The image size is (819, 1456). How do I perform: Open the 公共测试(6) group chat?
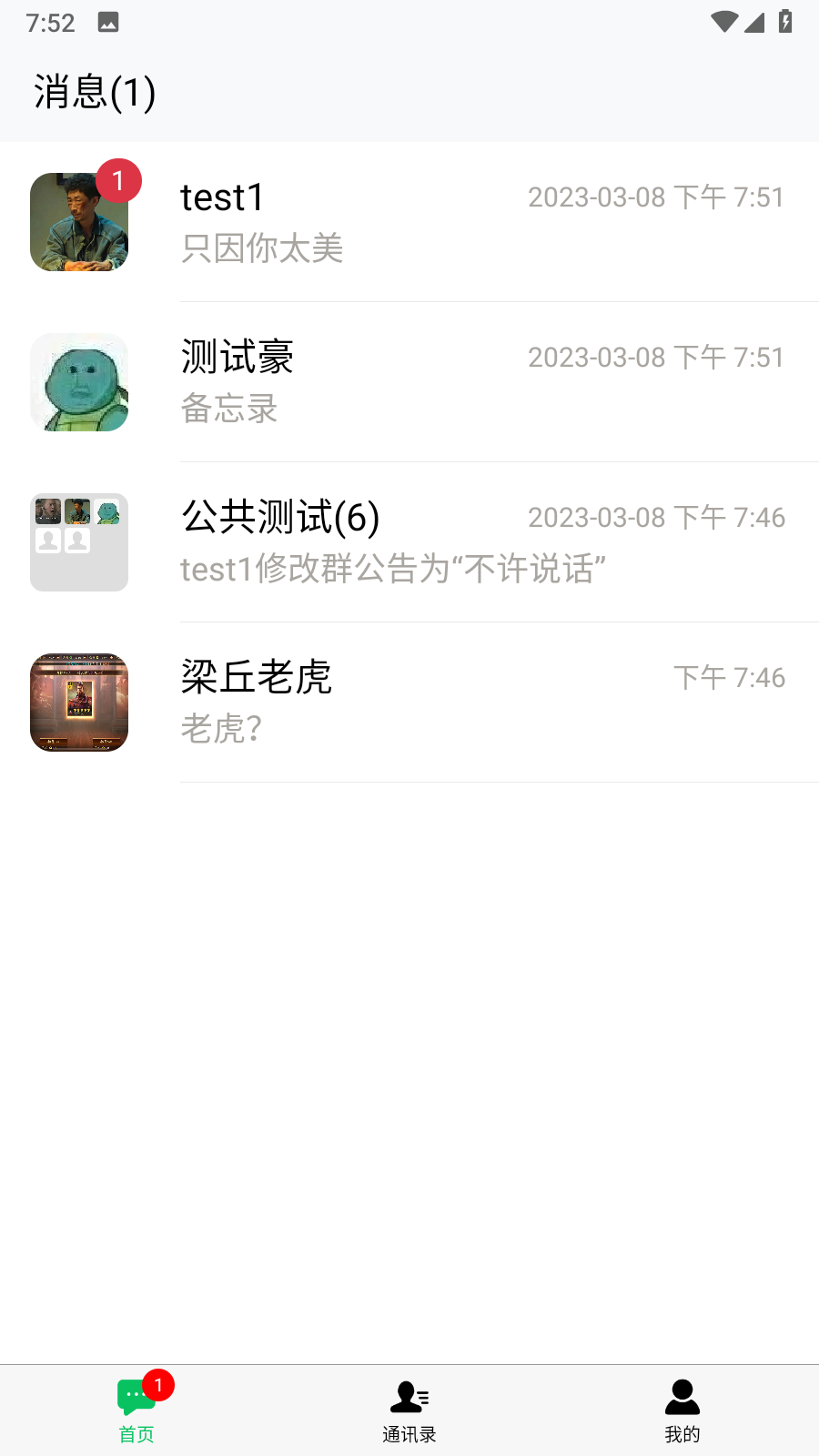click(x=409, y=542)
